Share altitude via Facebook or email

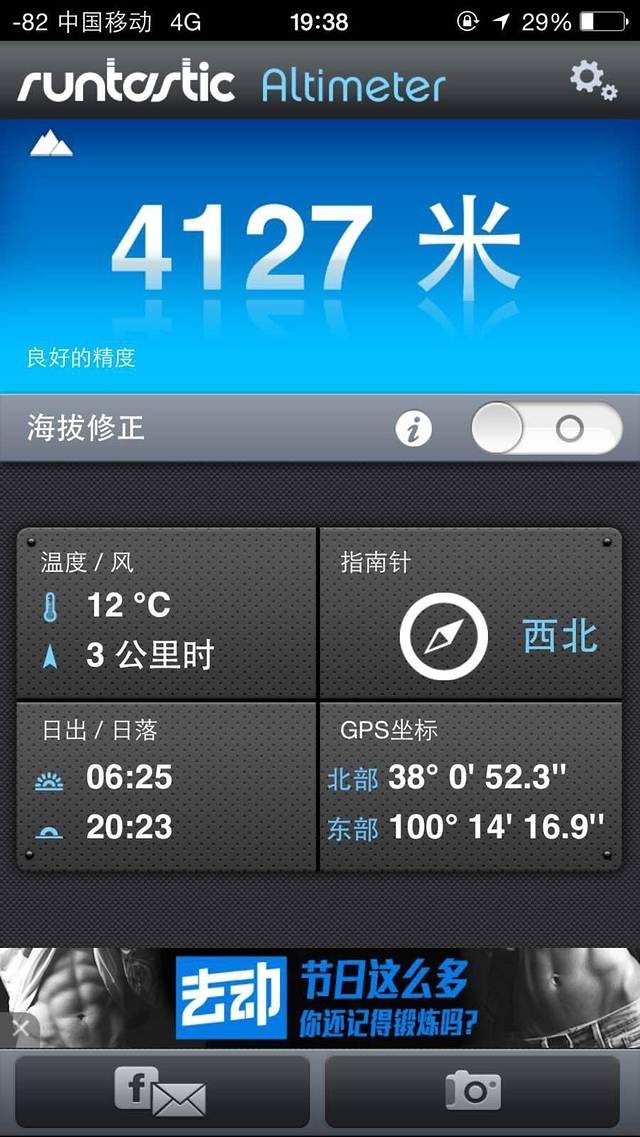[x=161, y=1091]
